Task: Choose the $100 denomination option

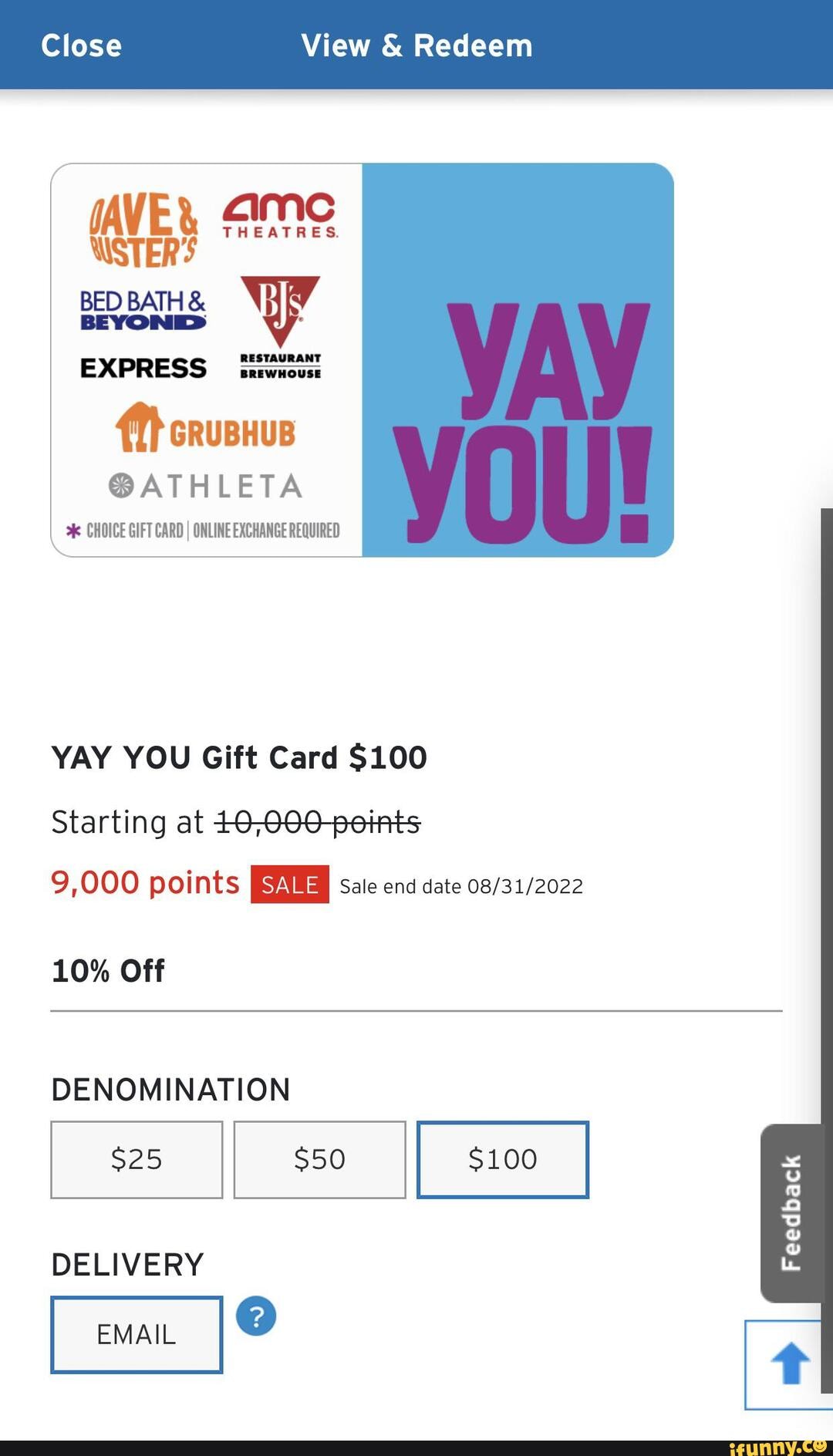Action: (x=503, y=1159)
